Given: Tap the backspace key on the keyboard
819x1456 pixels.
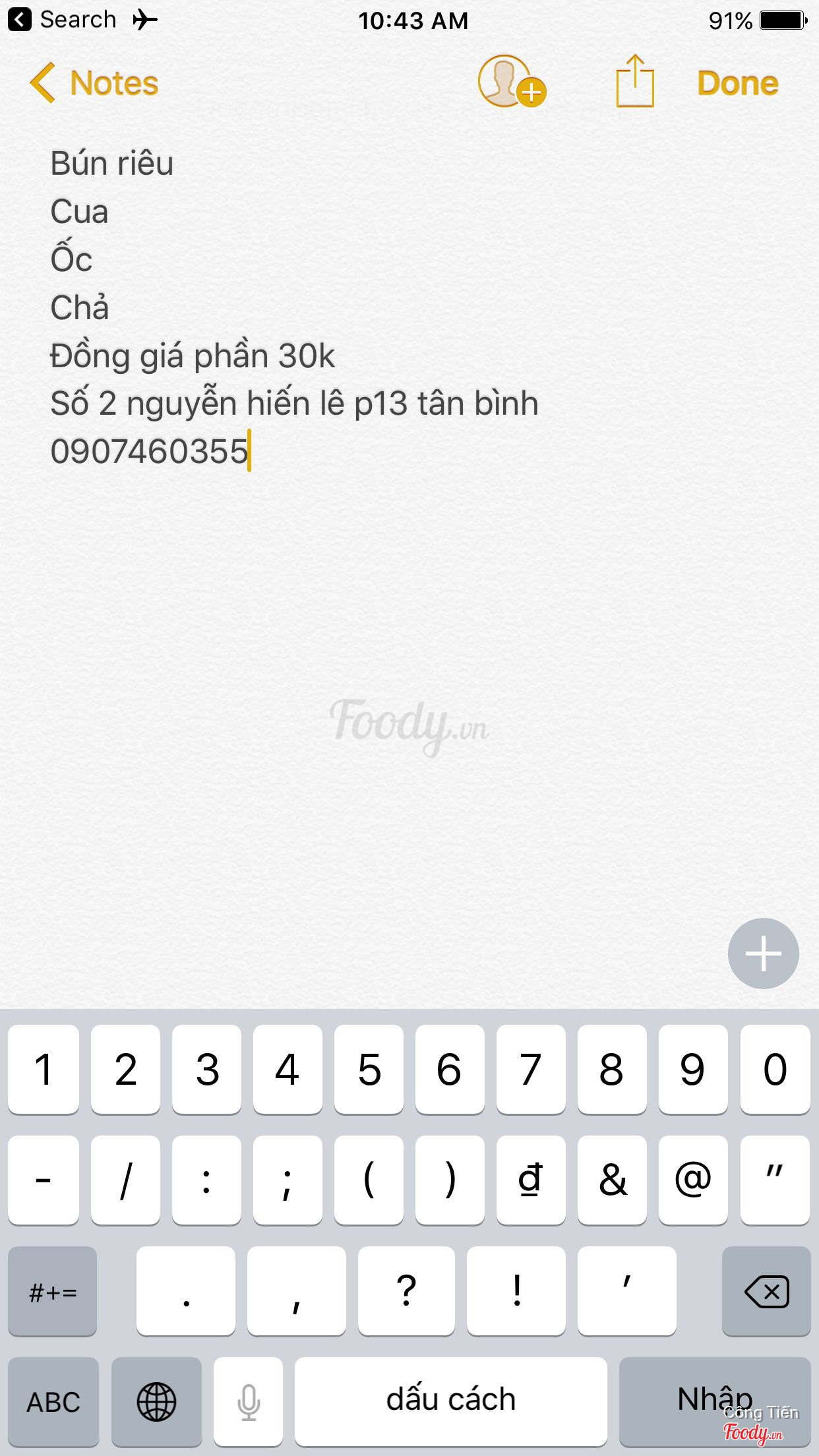Looking at the screenshot, I should (x=766, y=1291).
